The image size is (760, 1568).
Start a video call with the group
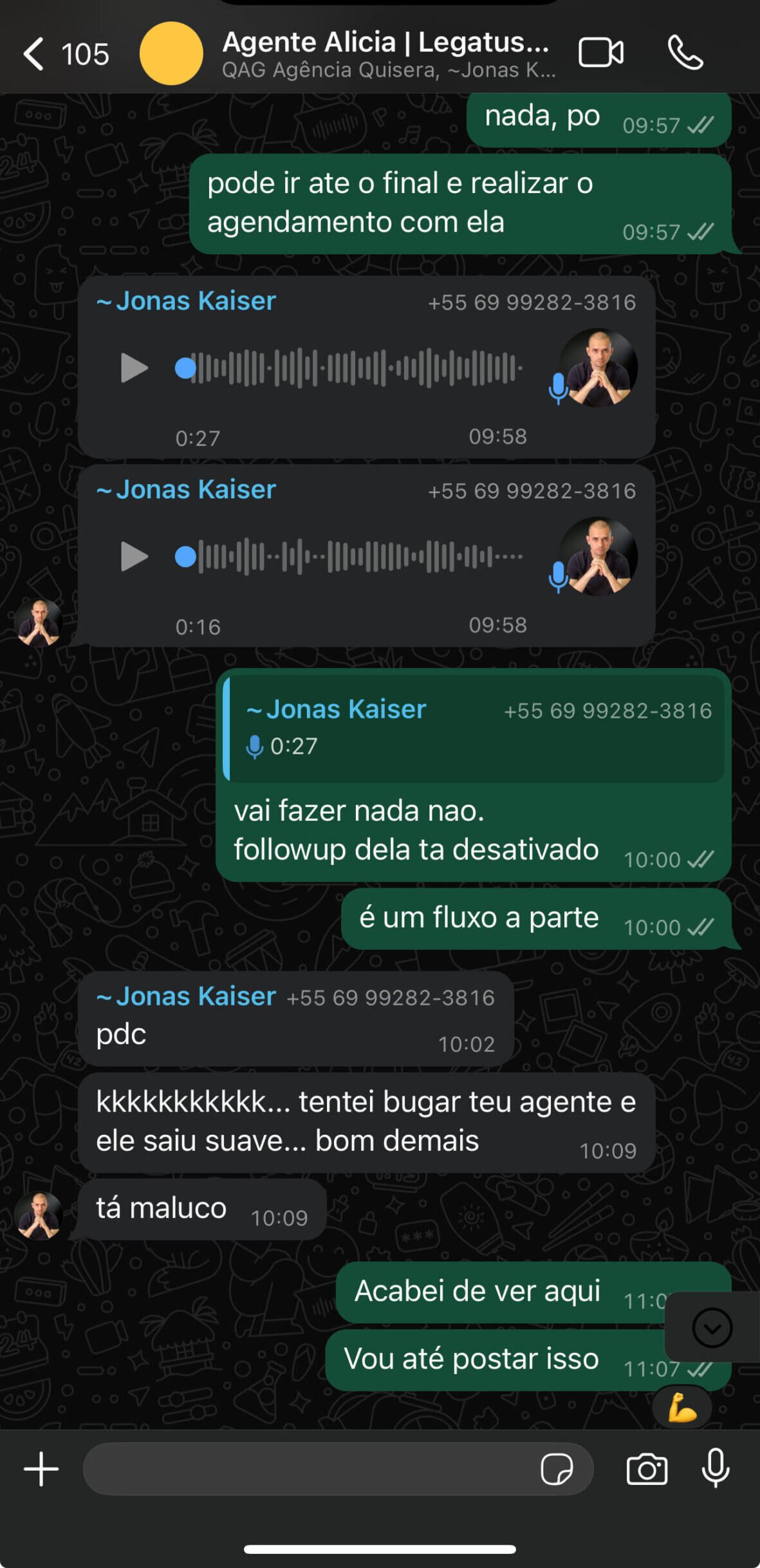click(x=600, y=53)
